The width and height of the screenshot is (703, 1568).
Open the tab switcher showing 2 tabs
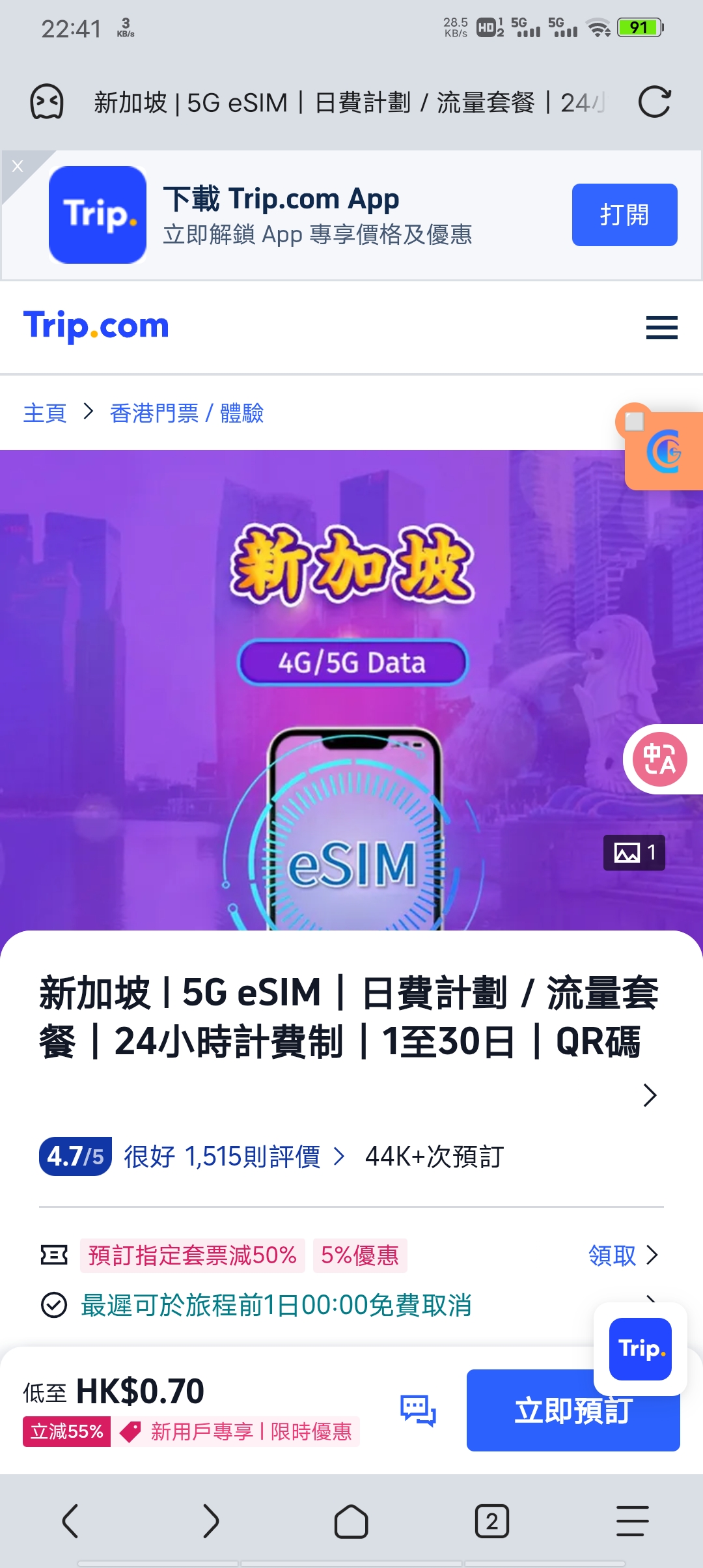tap(492, 1522)
